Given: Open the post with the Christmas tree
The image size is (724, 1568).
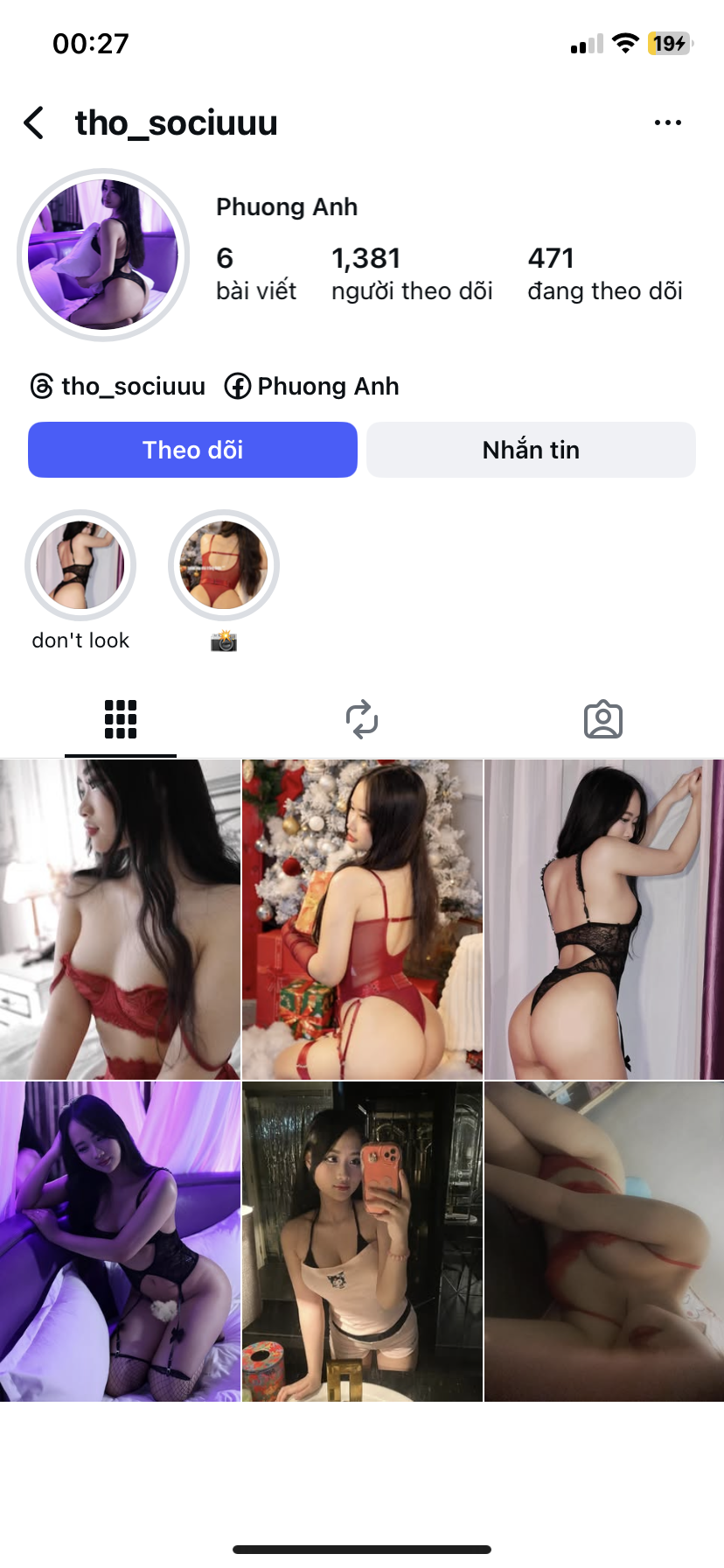Looking at the screenshot, I should (x=362, y=919).
